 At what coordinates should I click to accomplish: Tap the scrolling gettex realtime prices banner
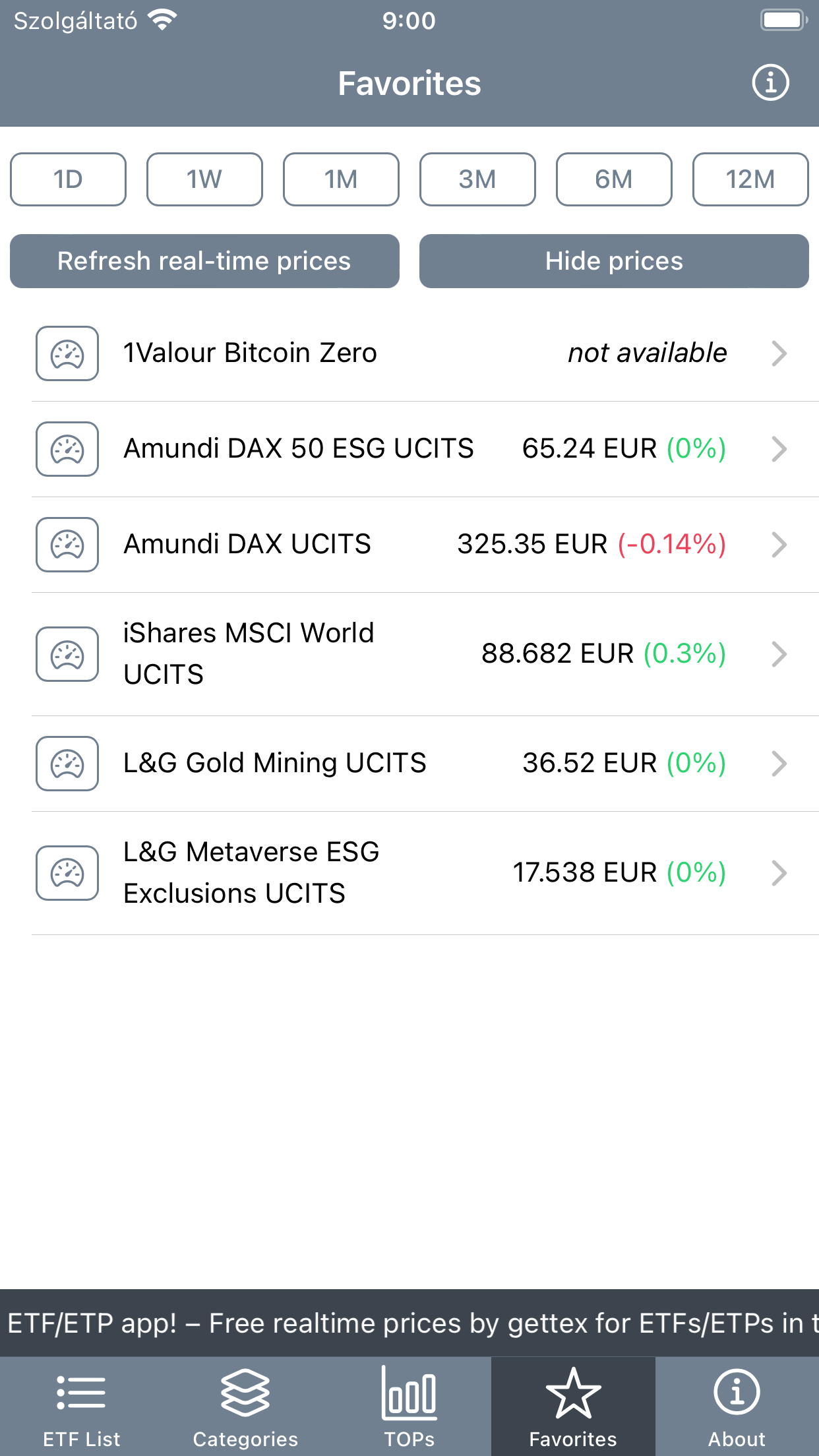point(409,1323)
